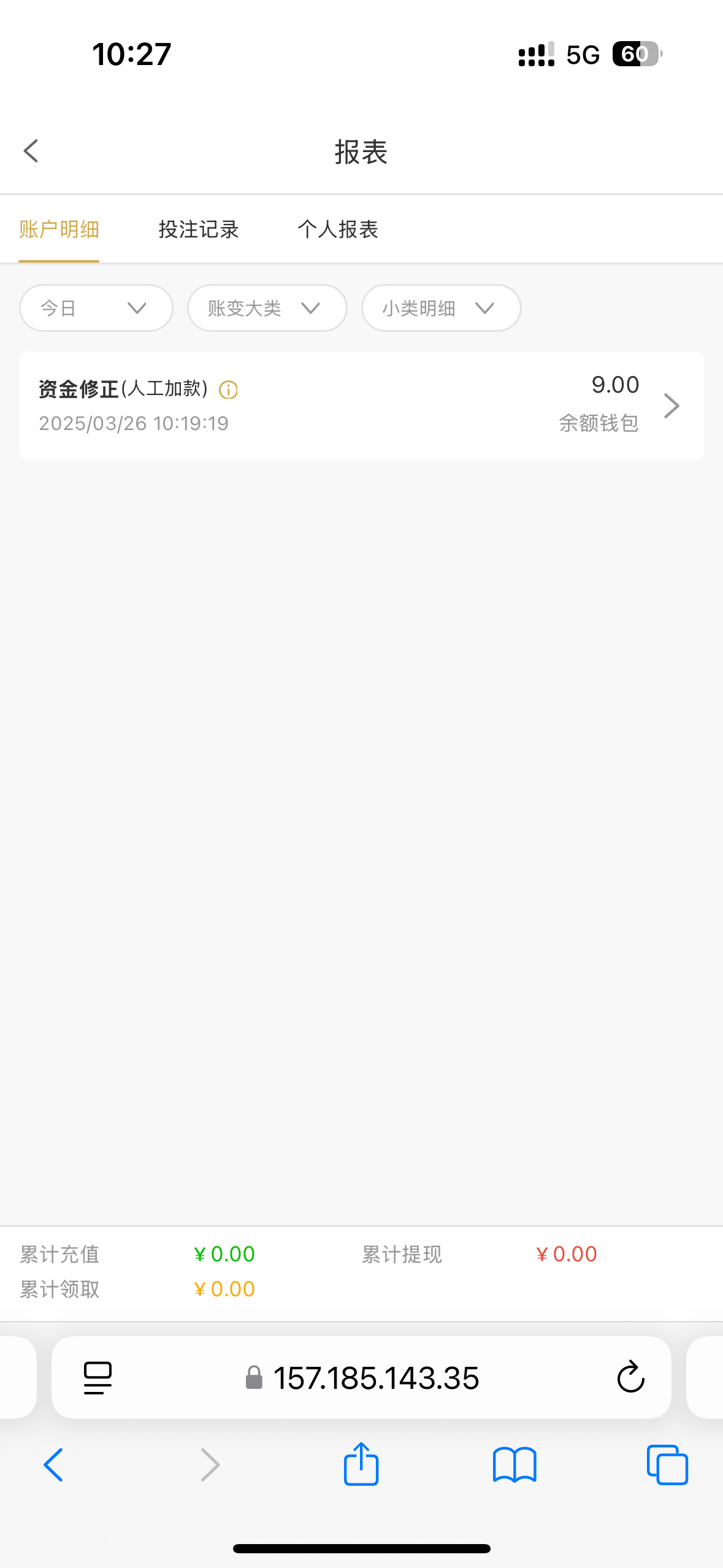The height and width of the screenshot is (1568, 723).
Task: Open Safari bookmarks
Action: 515,1465
